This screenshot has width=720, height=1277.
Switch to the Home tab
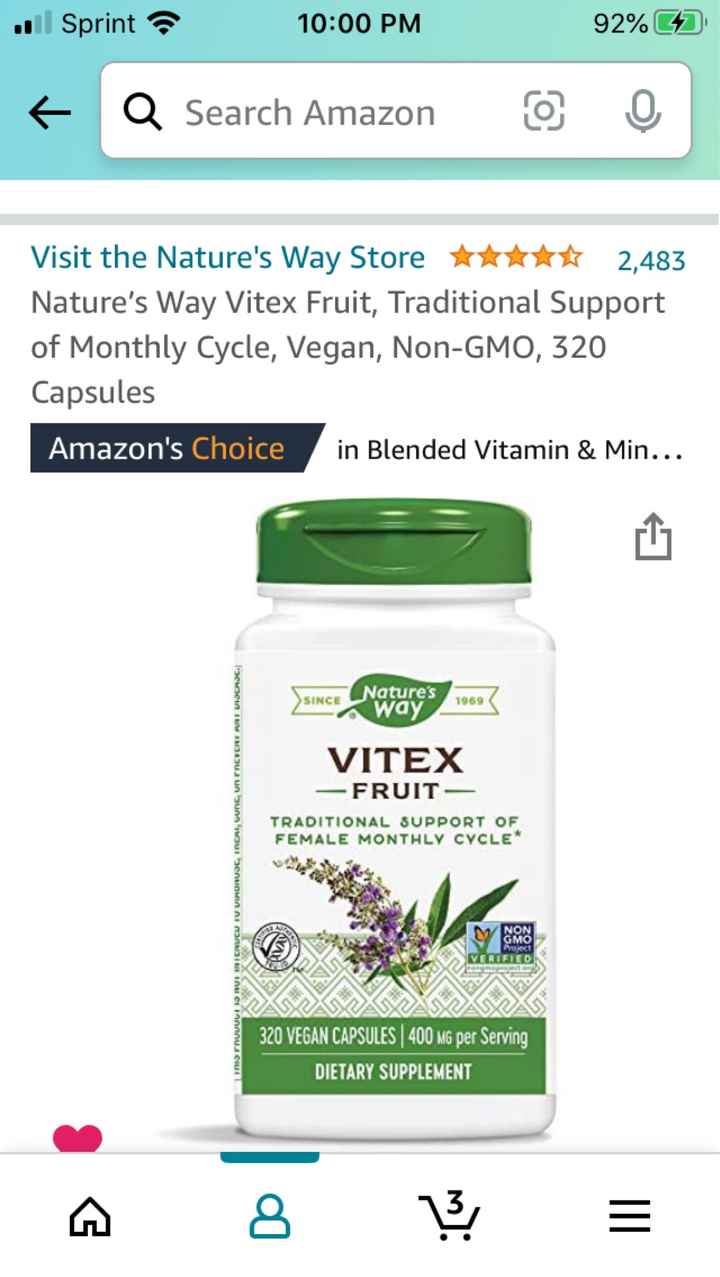pyautogui.click(x=90, y=1216)
